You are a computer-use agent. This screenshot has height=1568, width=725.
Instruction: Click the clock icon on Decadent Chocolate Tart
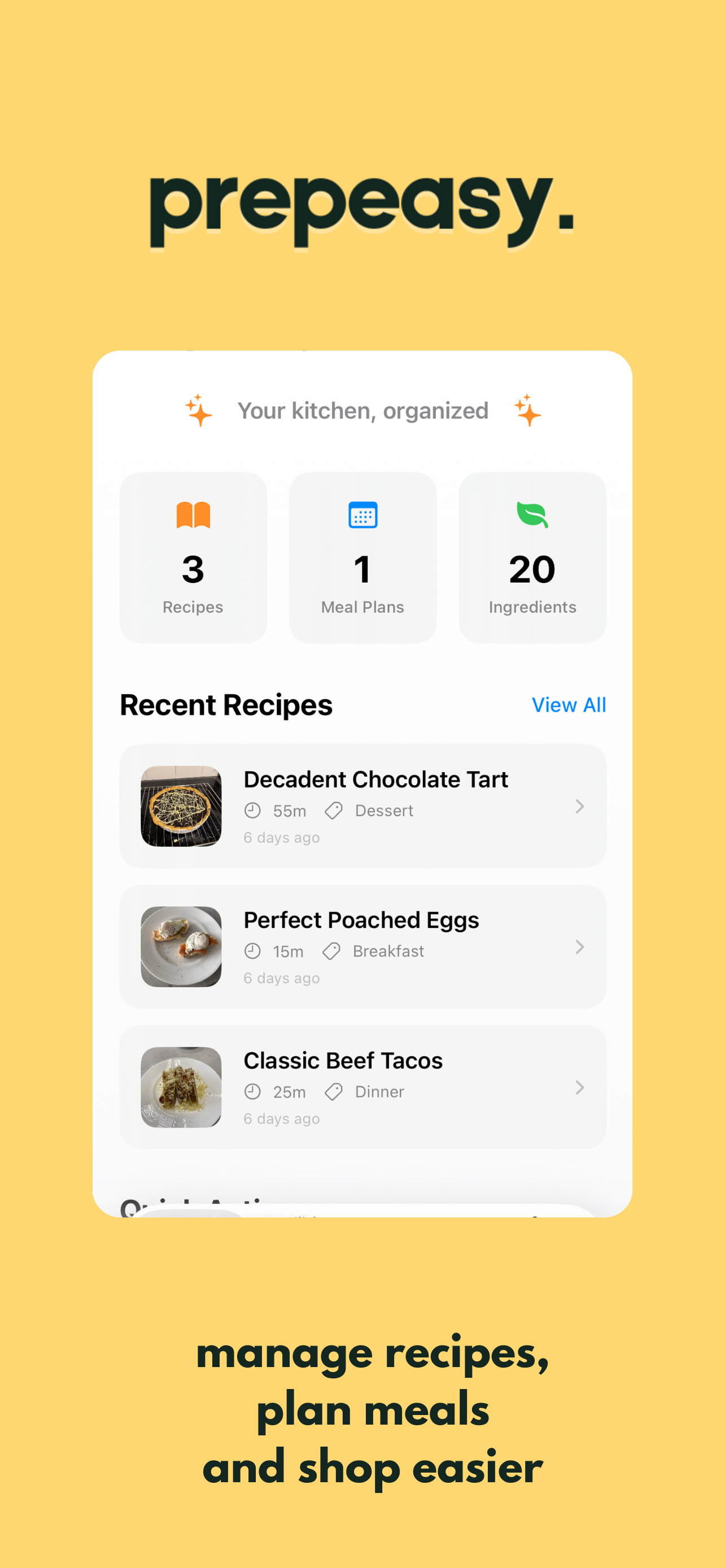pos(252,810)
